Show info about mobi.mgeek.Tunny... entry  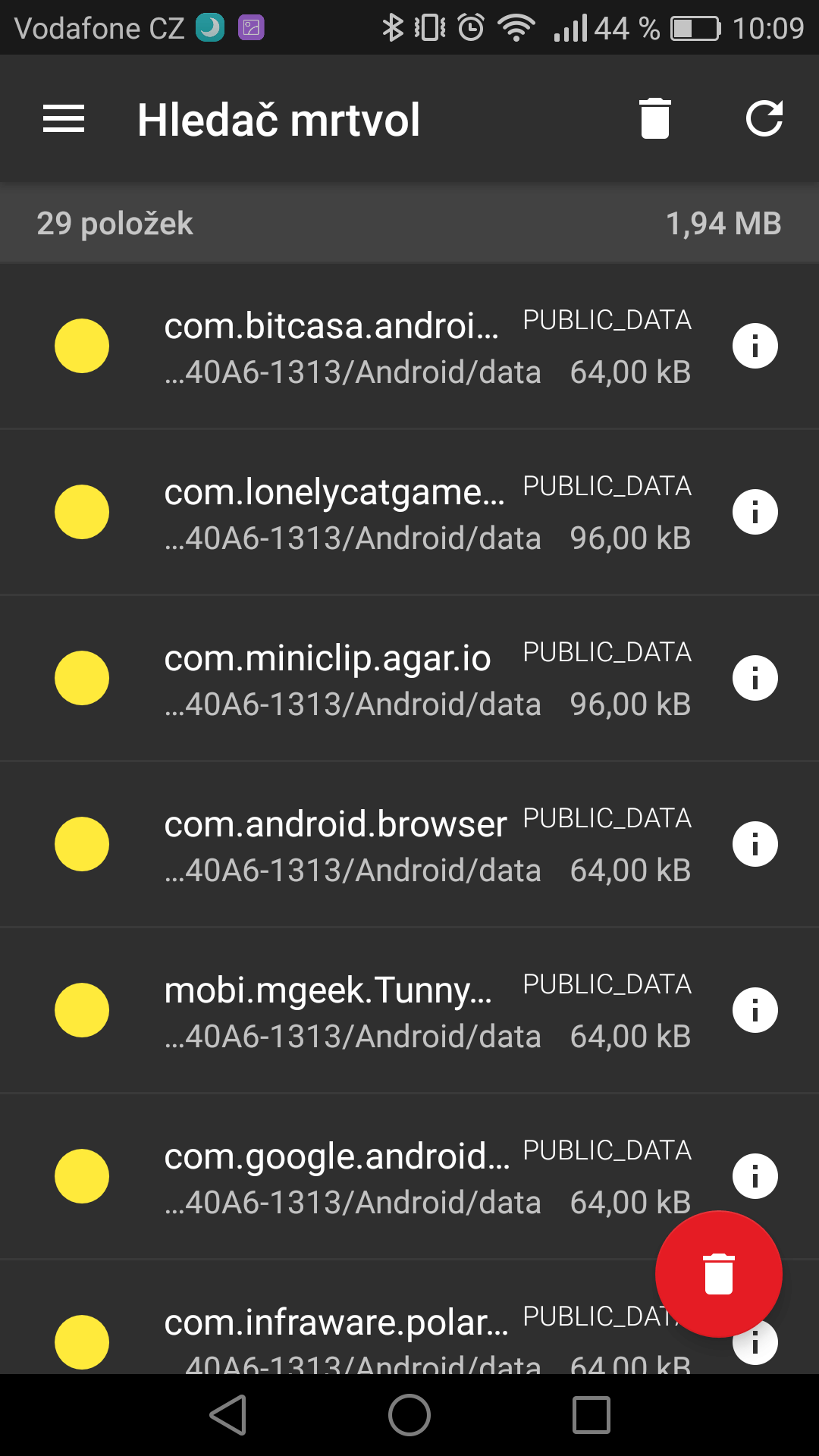click(x=755, y=1010)
